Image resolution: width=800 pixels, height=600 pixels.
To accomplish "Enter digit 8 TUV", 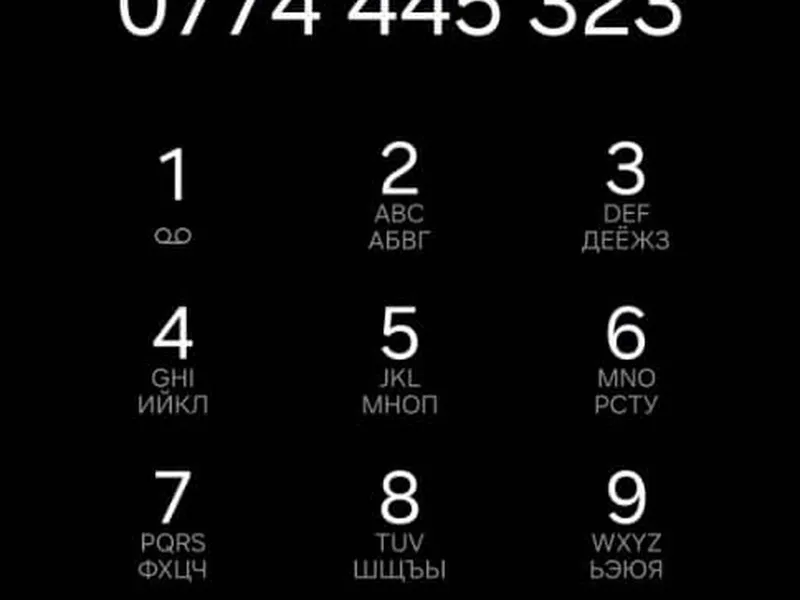I will [x=399, y=525].
